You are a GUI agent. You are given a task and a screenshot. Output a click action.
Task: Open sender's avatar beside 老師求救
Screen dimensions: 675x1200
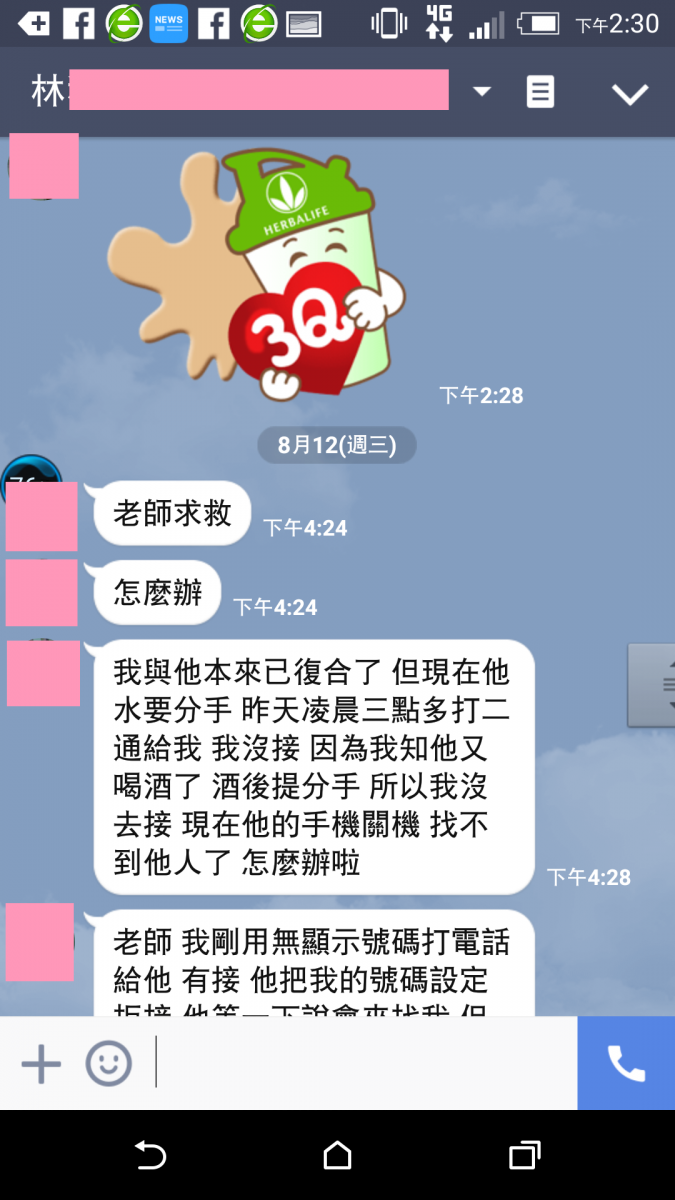(x=40, y=514)
